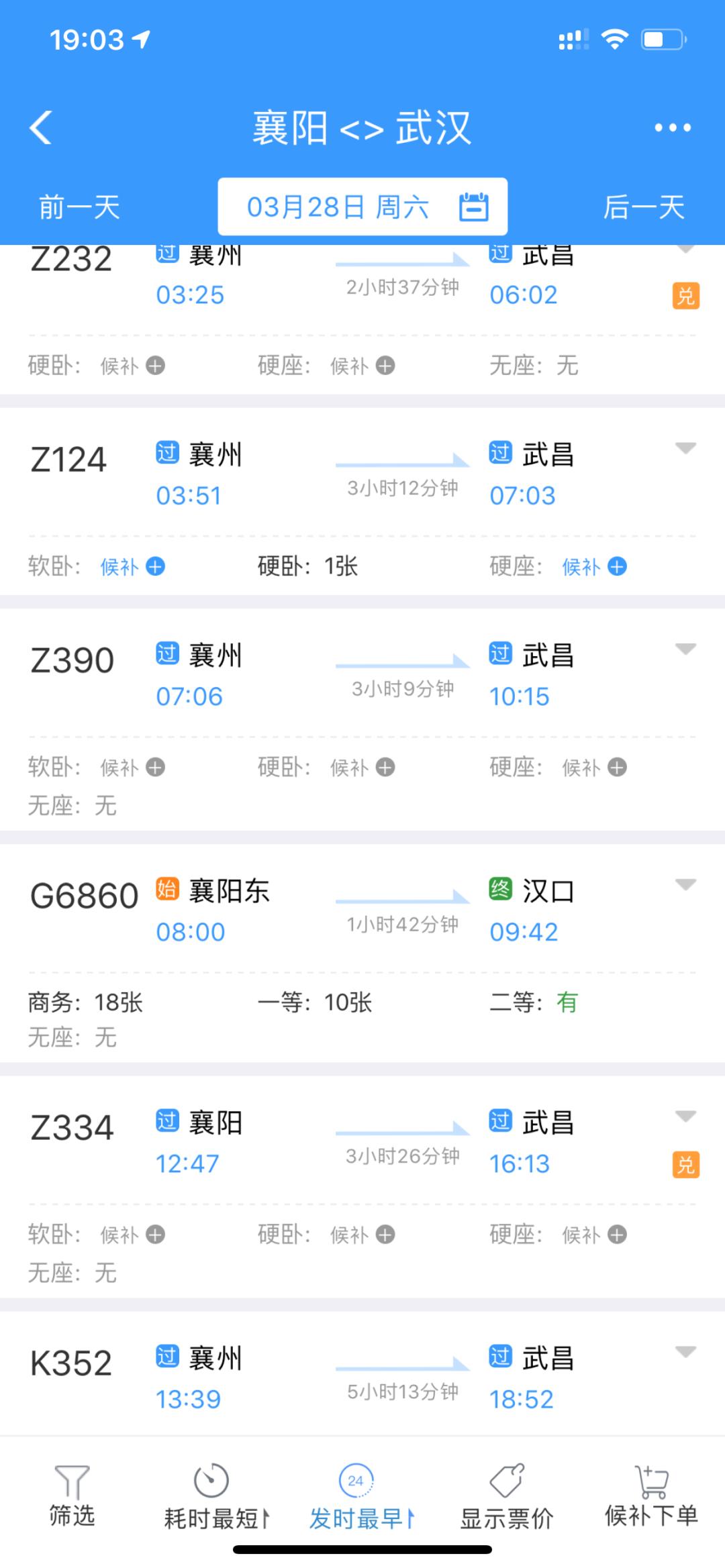Open the 03月28日 date picker
The width and height of the screenshot is (725, 1568).
(362, 207)
